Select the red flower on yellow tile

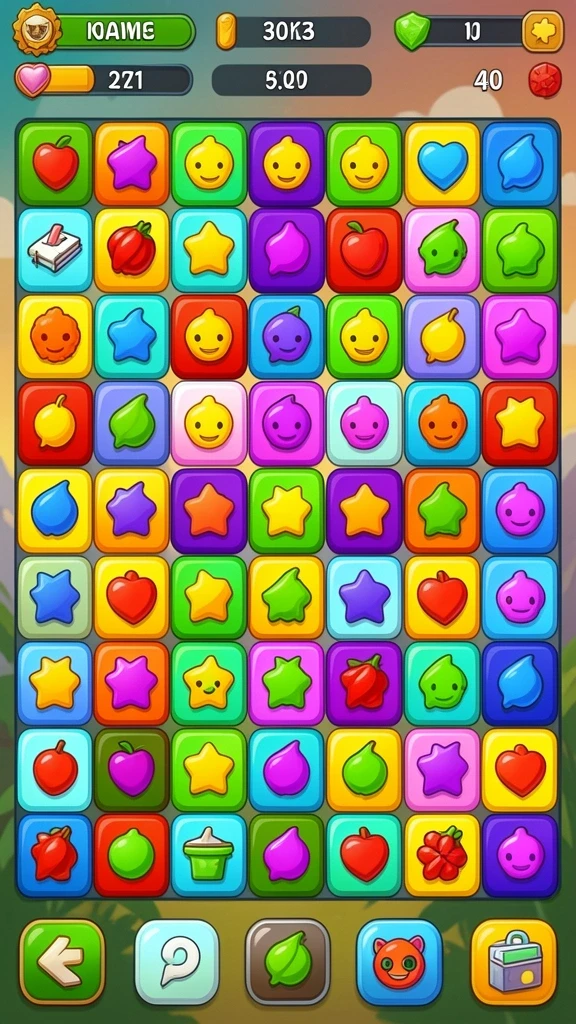(x=442, y=856)
